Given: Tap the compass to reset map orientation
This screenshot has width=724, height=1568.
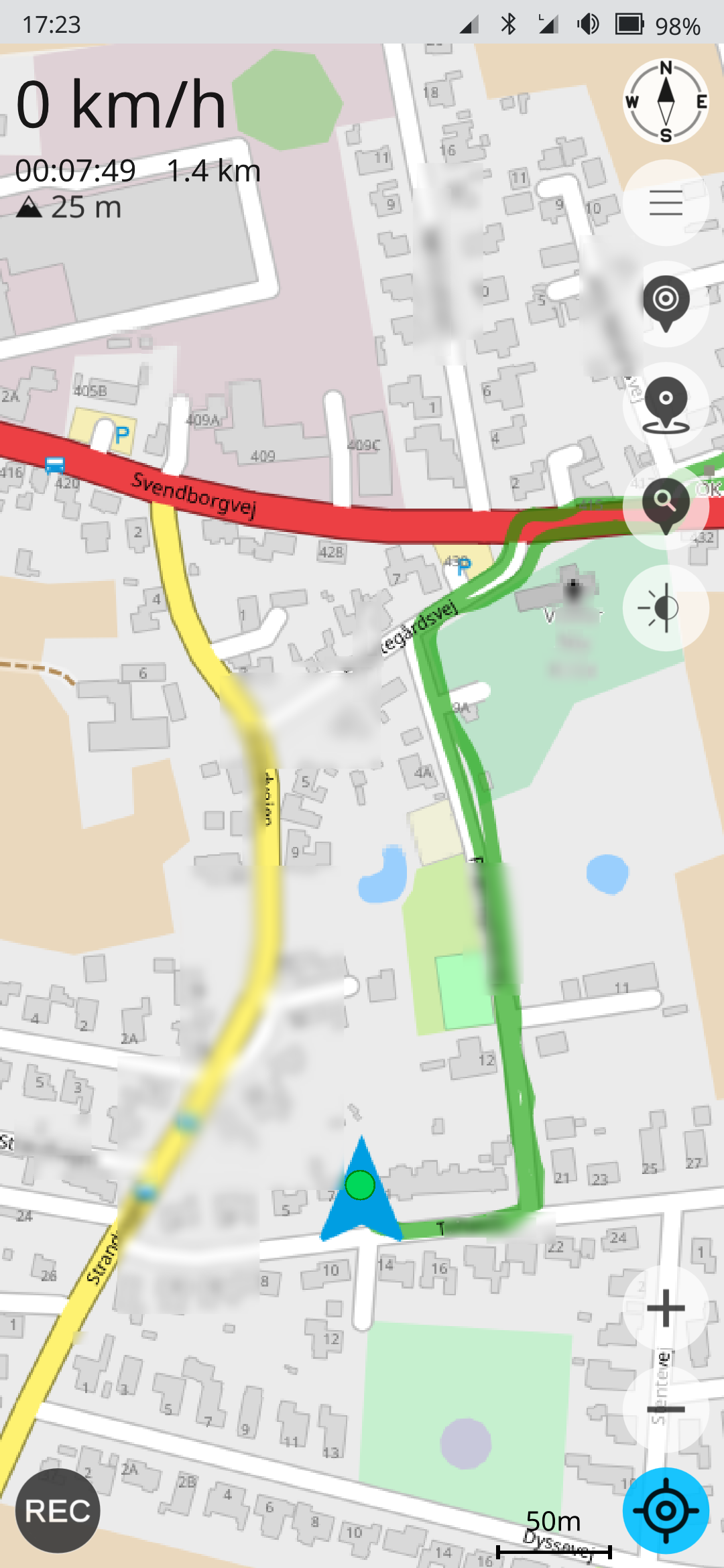Looking at the screenshot, I should point(666,101).
